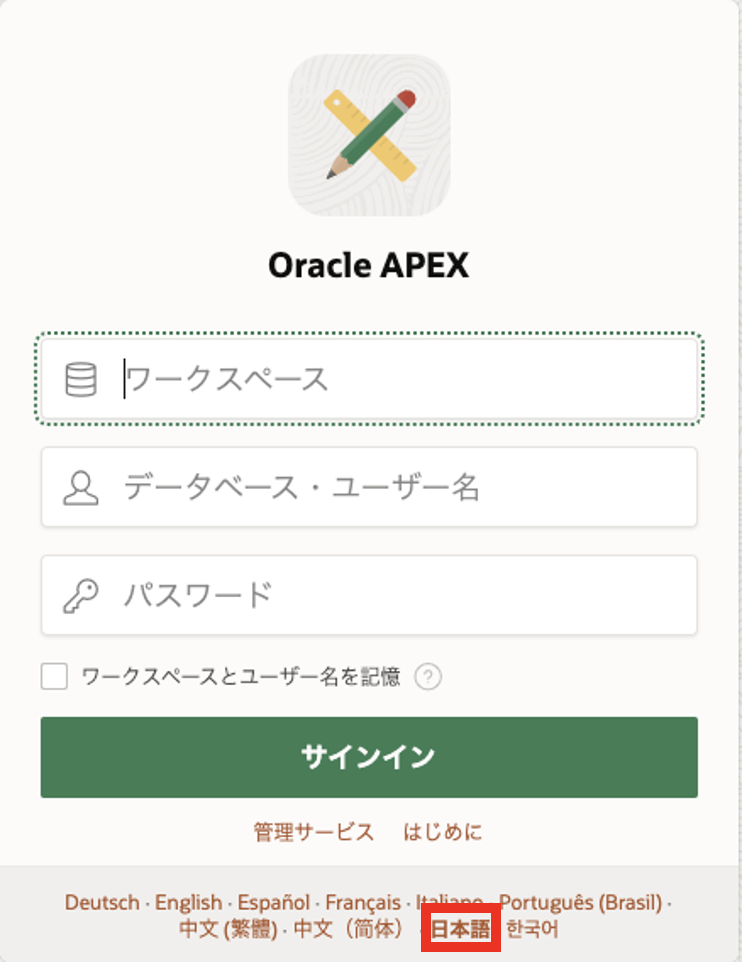Select Português (Brasil) language
Screen dimensions: 742x964
(x=580, y=903)
